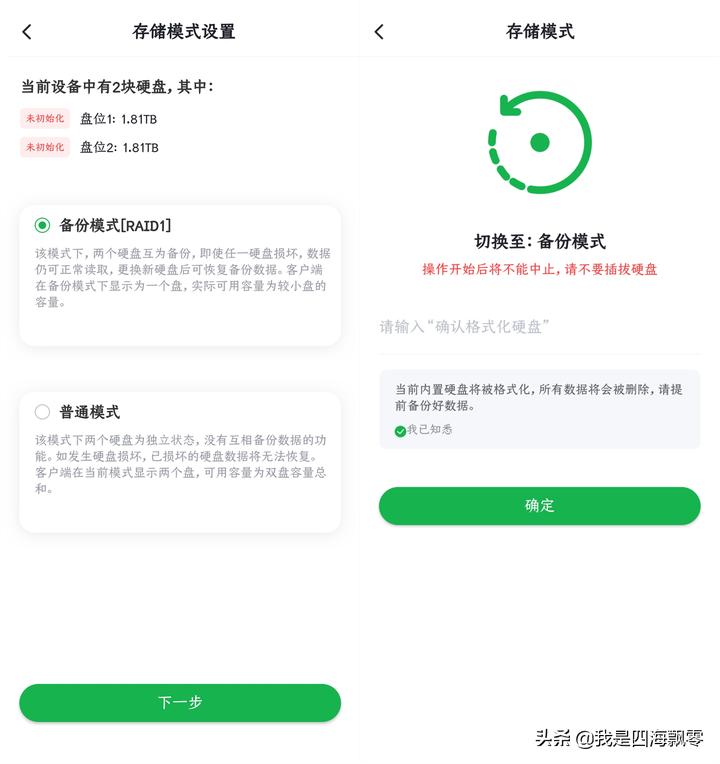The height and width of the screenshot is (764, 720).
Task: Click the back arrow on 存储模式设置 screen
Action: click(26, 31)
